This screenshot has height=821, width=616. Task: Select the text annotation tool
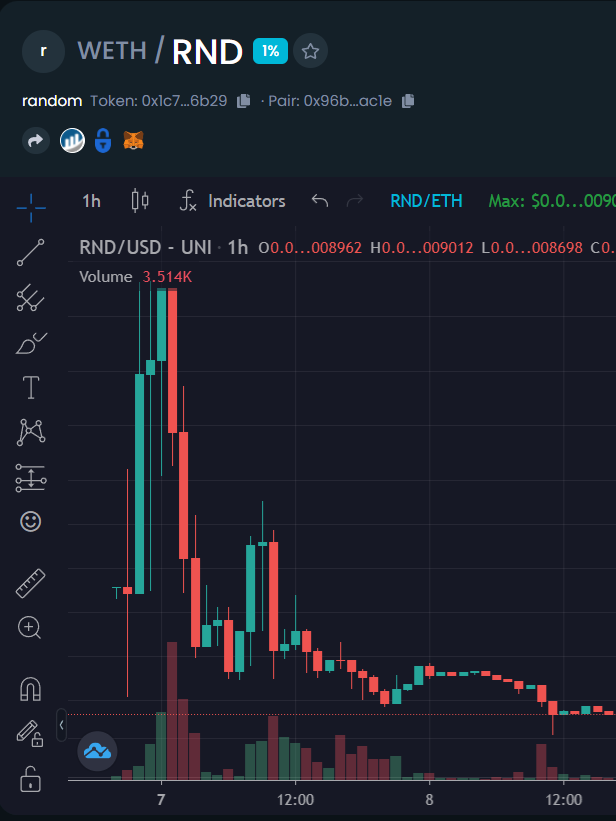[31, 387]
